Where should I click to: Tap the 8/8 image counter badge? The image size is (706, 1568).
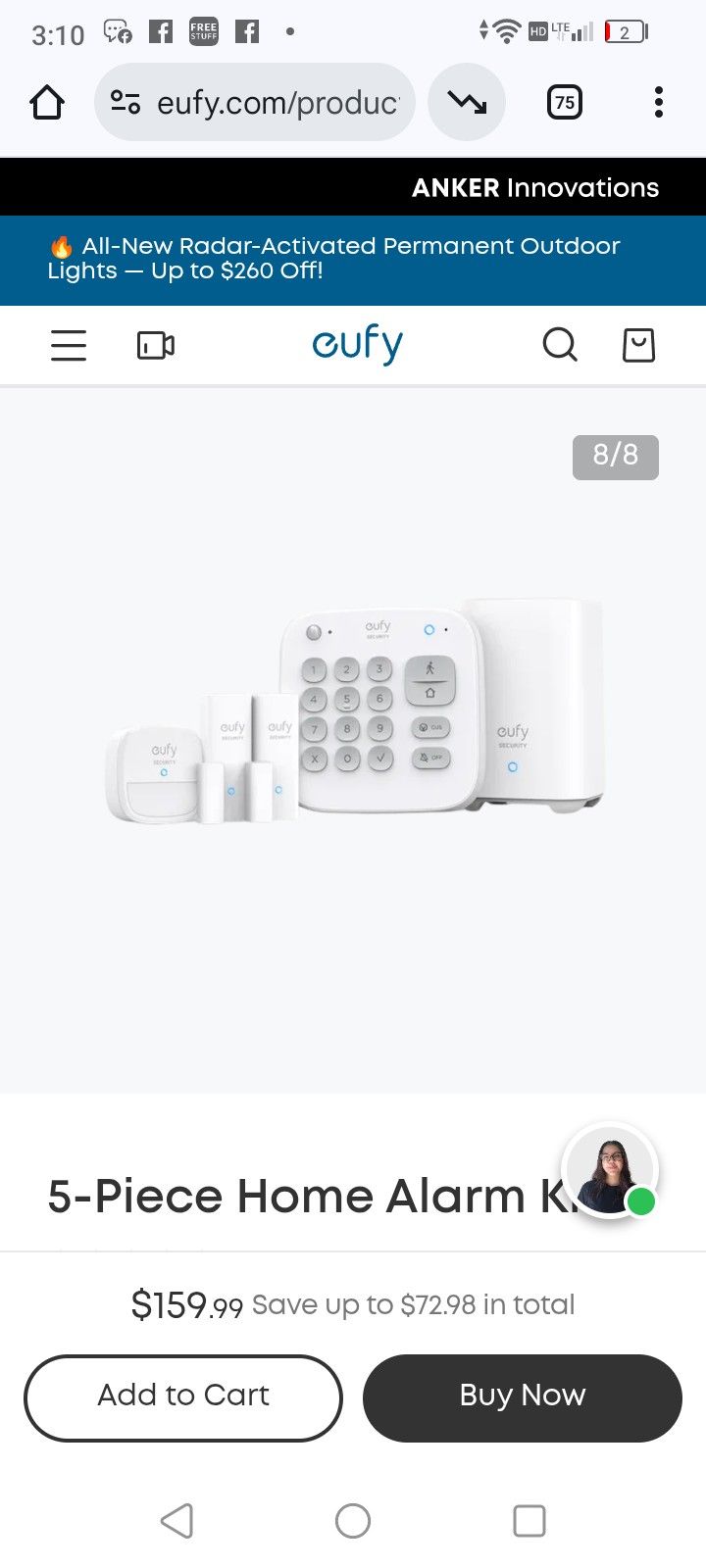tap(616, 456)
